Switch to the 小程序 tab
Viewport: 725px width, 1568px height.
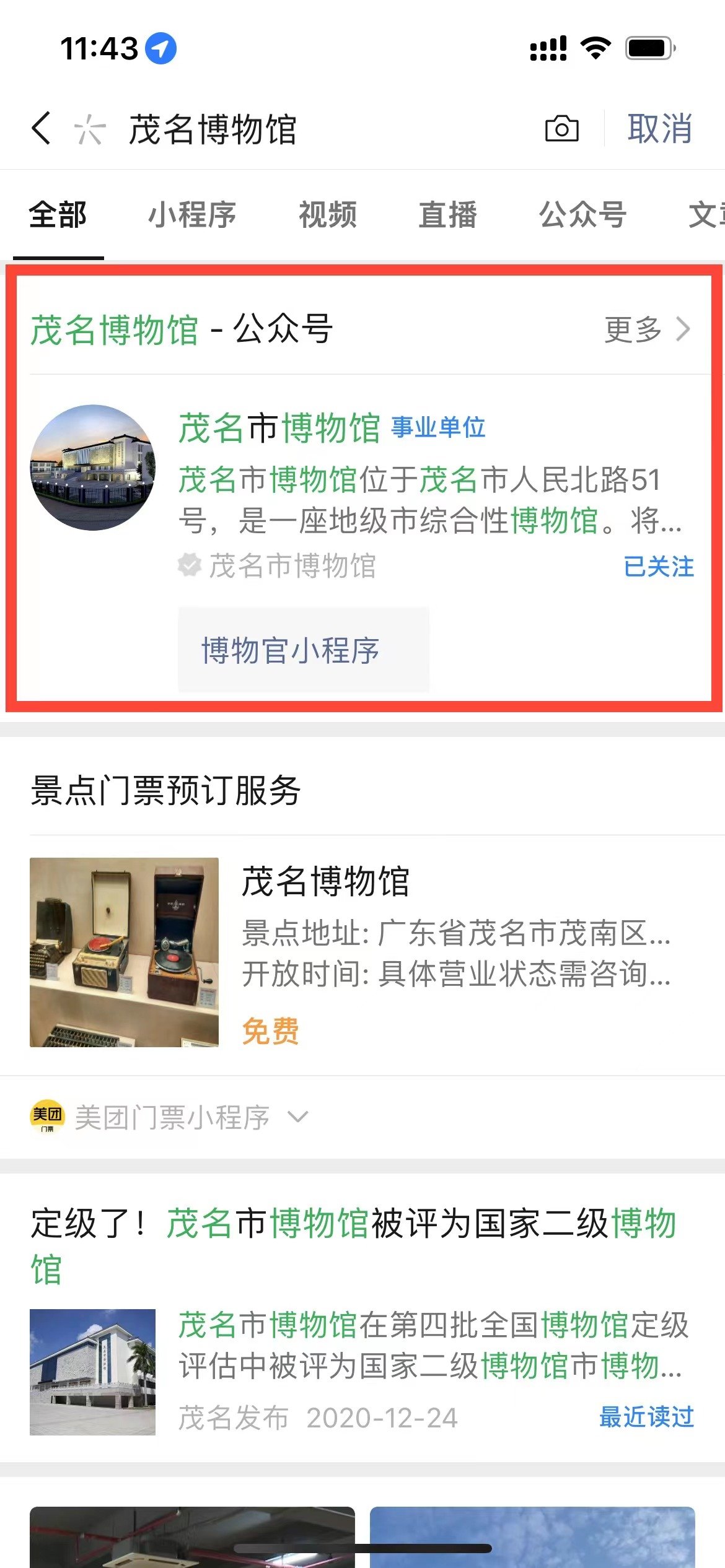(x=192, y=215)
